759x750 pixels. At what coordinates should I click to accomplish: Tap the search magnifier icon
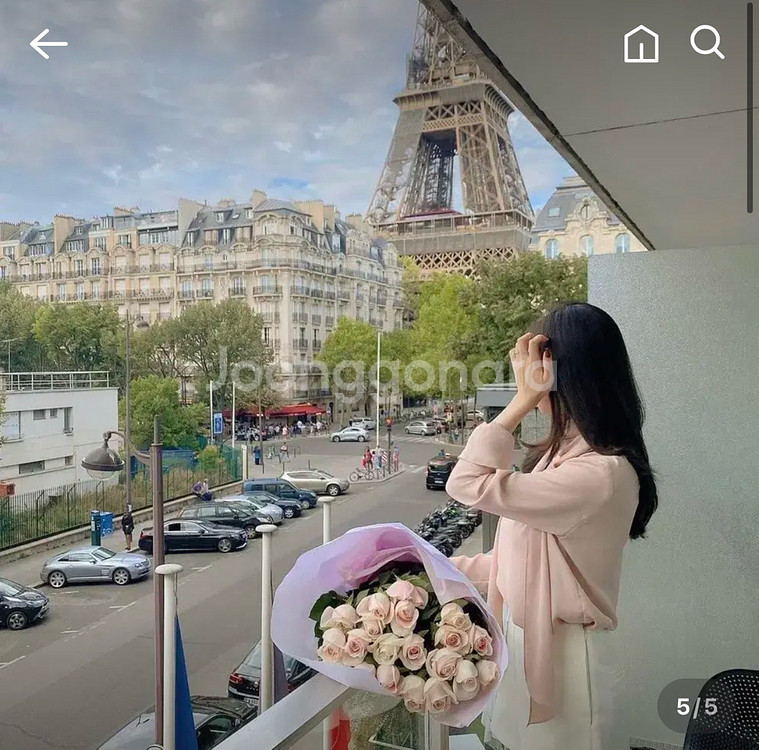pyautogui.click(x=707, y=42)
